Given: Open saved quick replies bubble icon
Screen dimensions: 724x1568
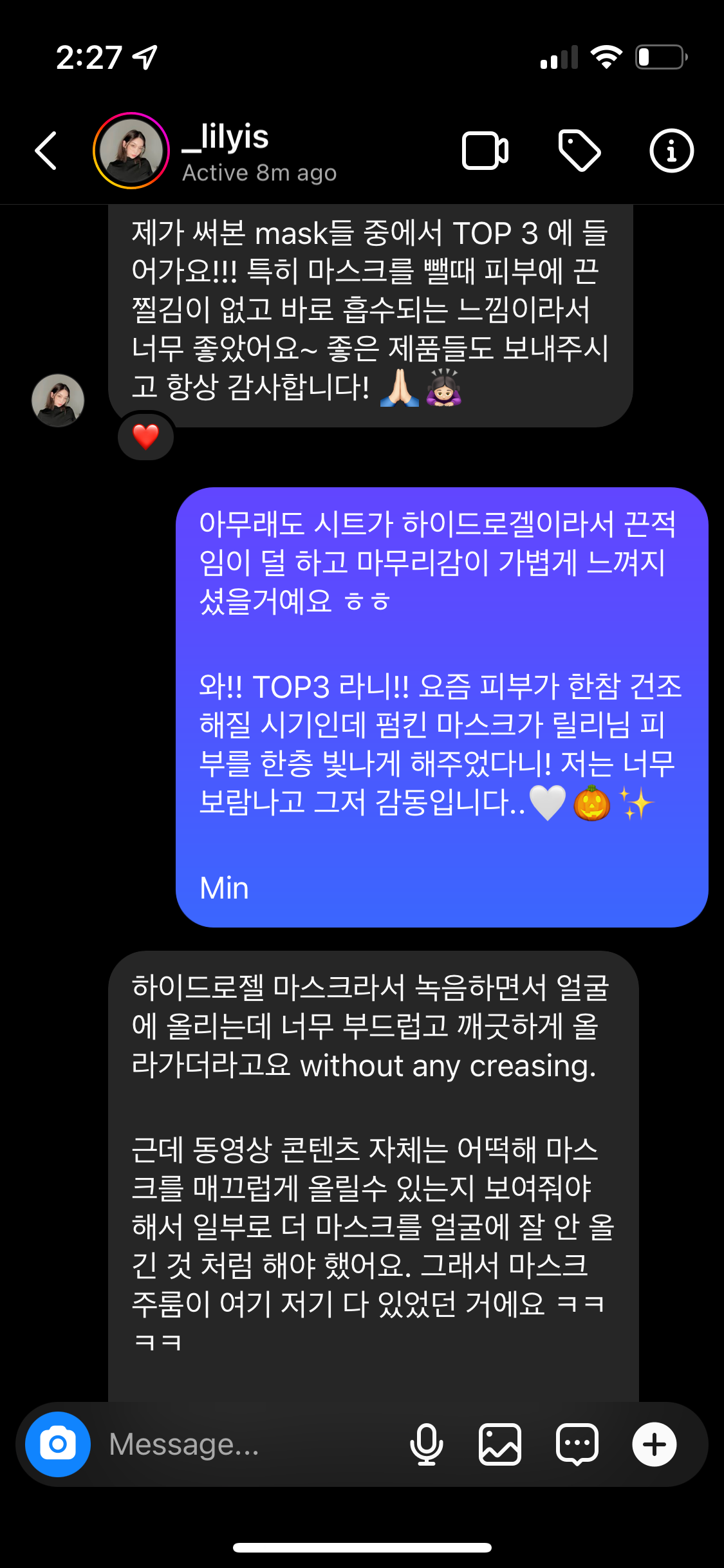Looking at the screenshot, I should pyautogui.click(x=577, y=1444).
